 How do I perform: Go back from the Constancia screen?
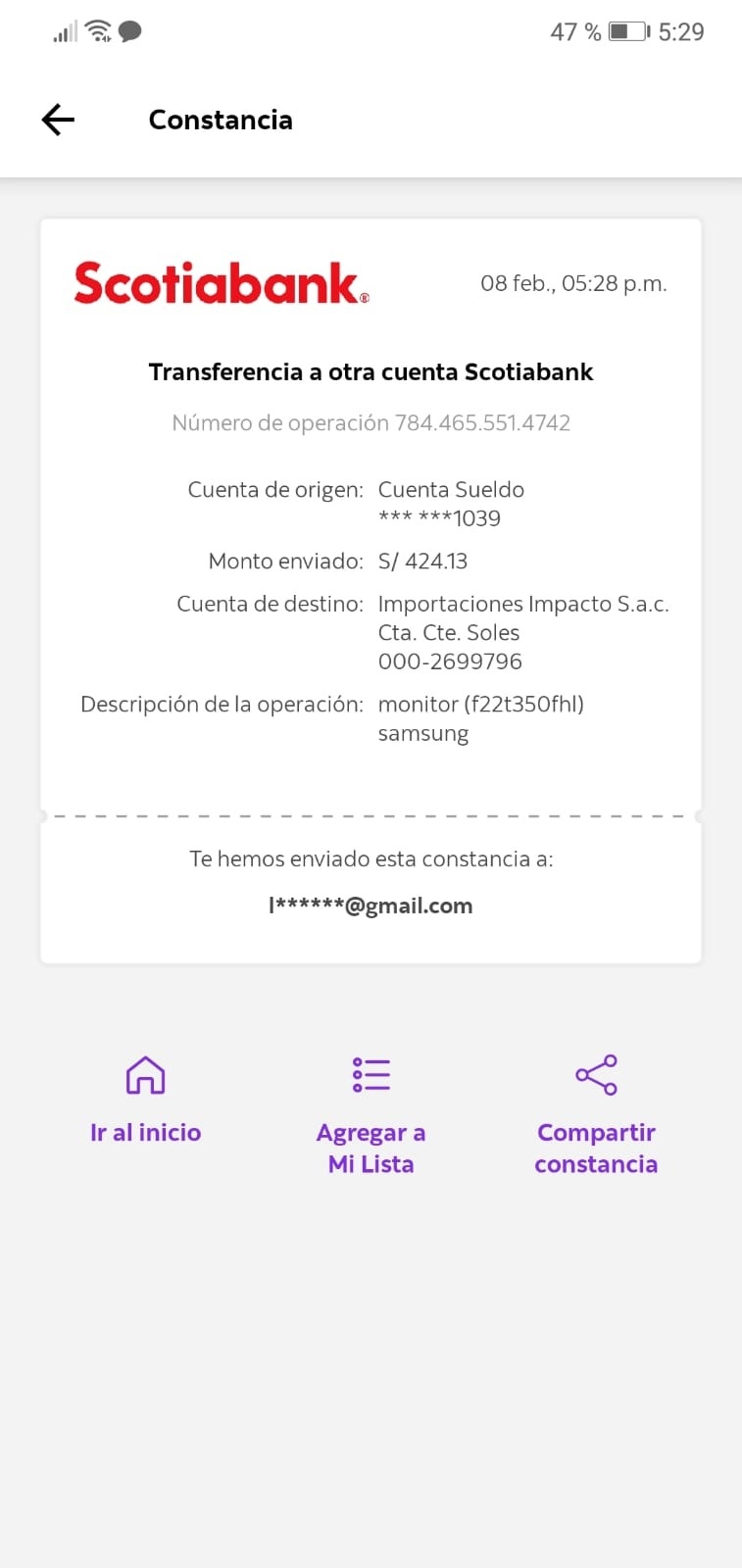point(58,120)
